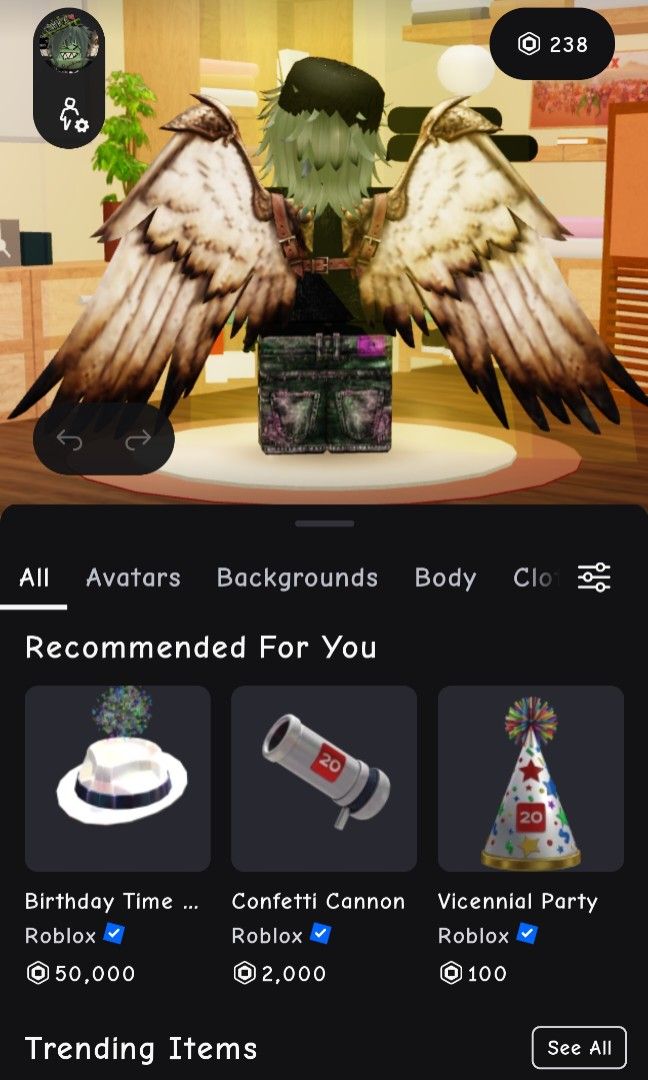Open the avatar profile picture
This screenshot has height=1080, width=648.
[69, 43]
